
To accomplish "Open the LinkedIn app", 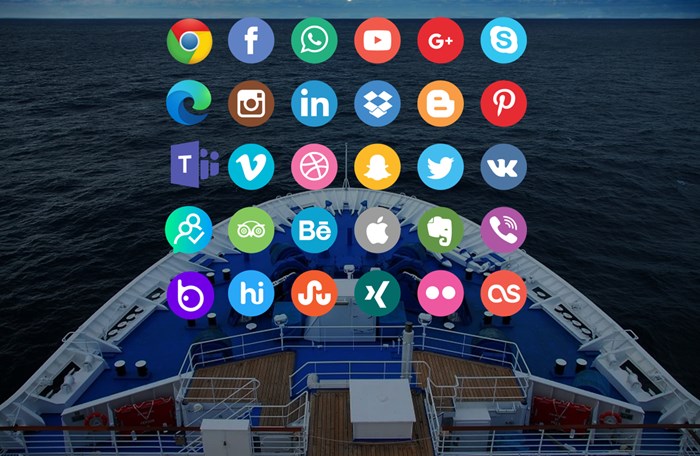I will coord(314,103).
